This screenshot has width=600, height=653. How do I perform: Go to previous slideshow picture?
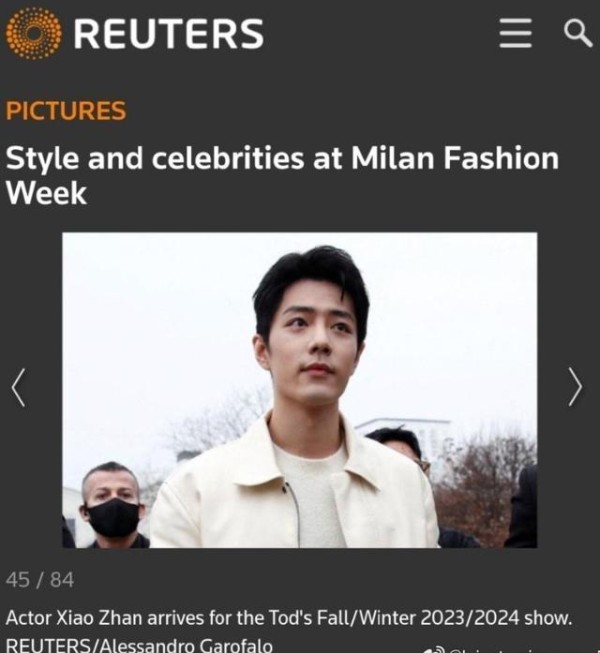pyautogui.click(x=18, y=387)
